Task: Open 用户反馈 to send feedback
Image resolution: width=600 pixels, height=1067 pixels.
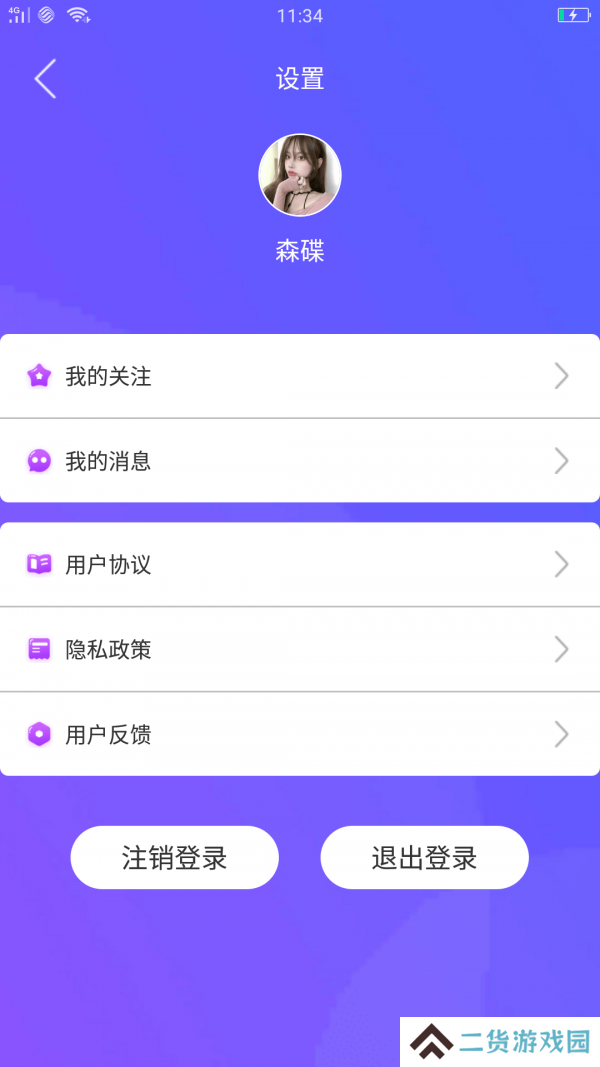Action: click(300, 734)
